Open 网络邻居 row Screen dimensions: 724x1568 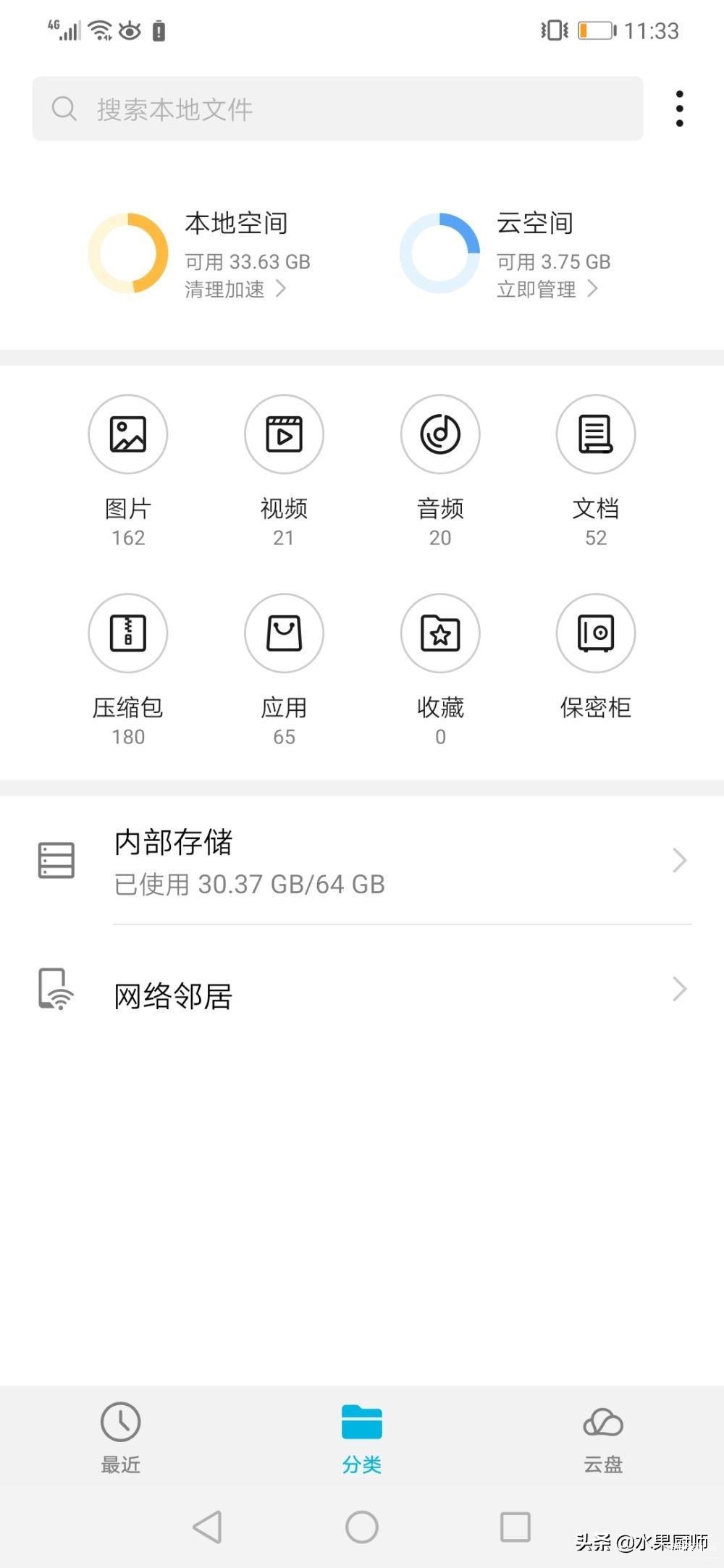(362, 990)
